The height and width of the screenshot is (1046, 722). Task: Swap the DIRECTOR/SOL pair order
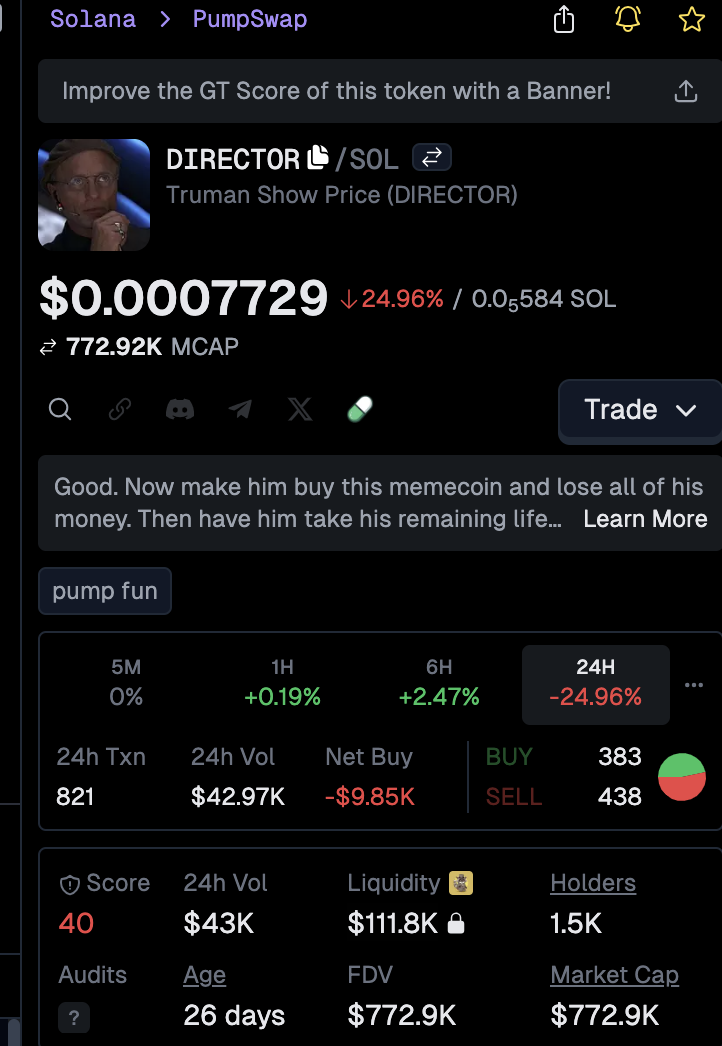[432, 157]
